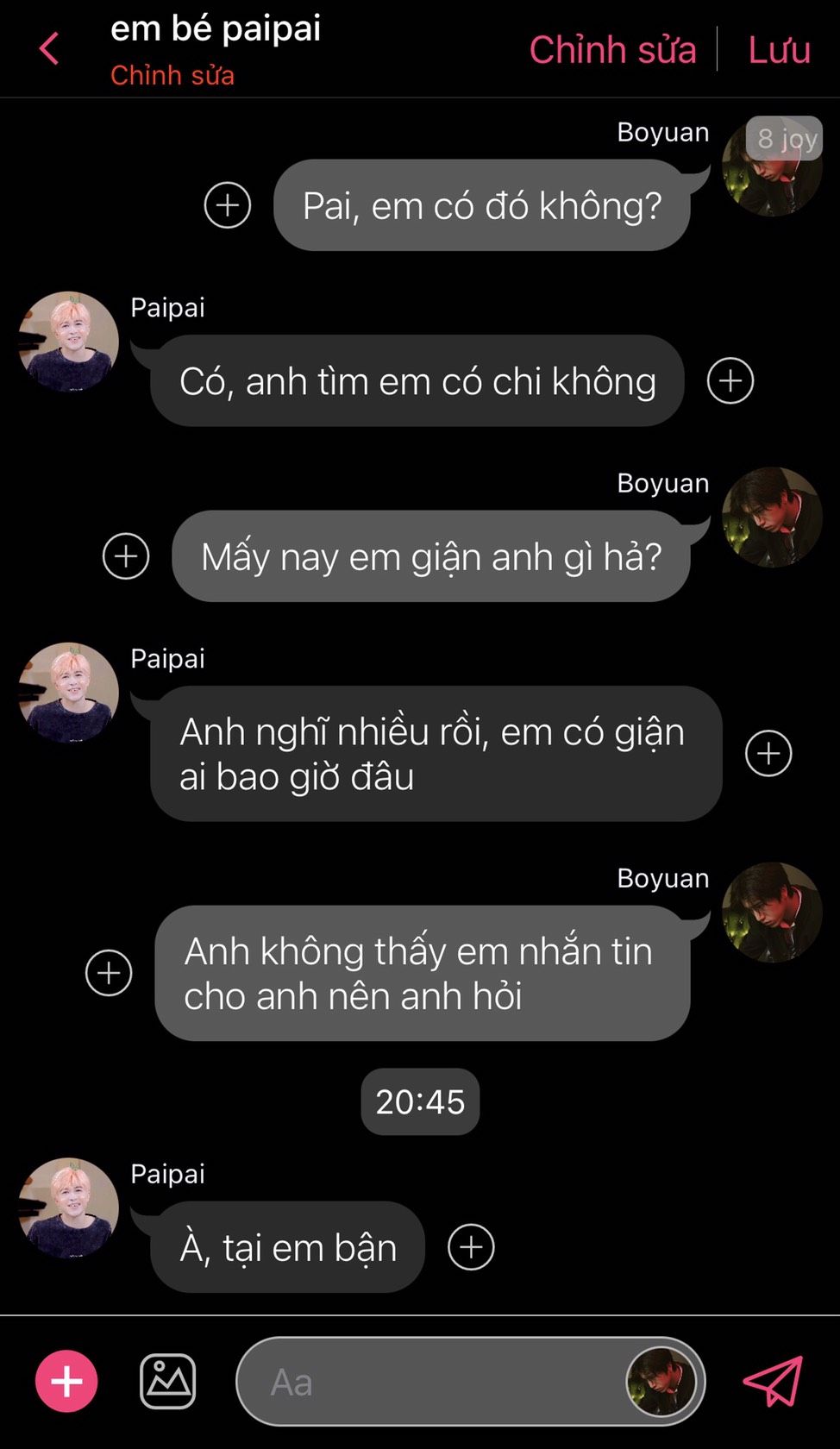Tap plus beside "Mấy nay em giận anh gì hả?"

click(126, 556)
